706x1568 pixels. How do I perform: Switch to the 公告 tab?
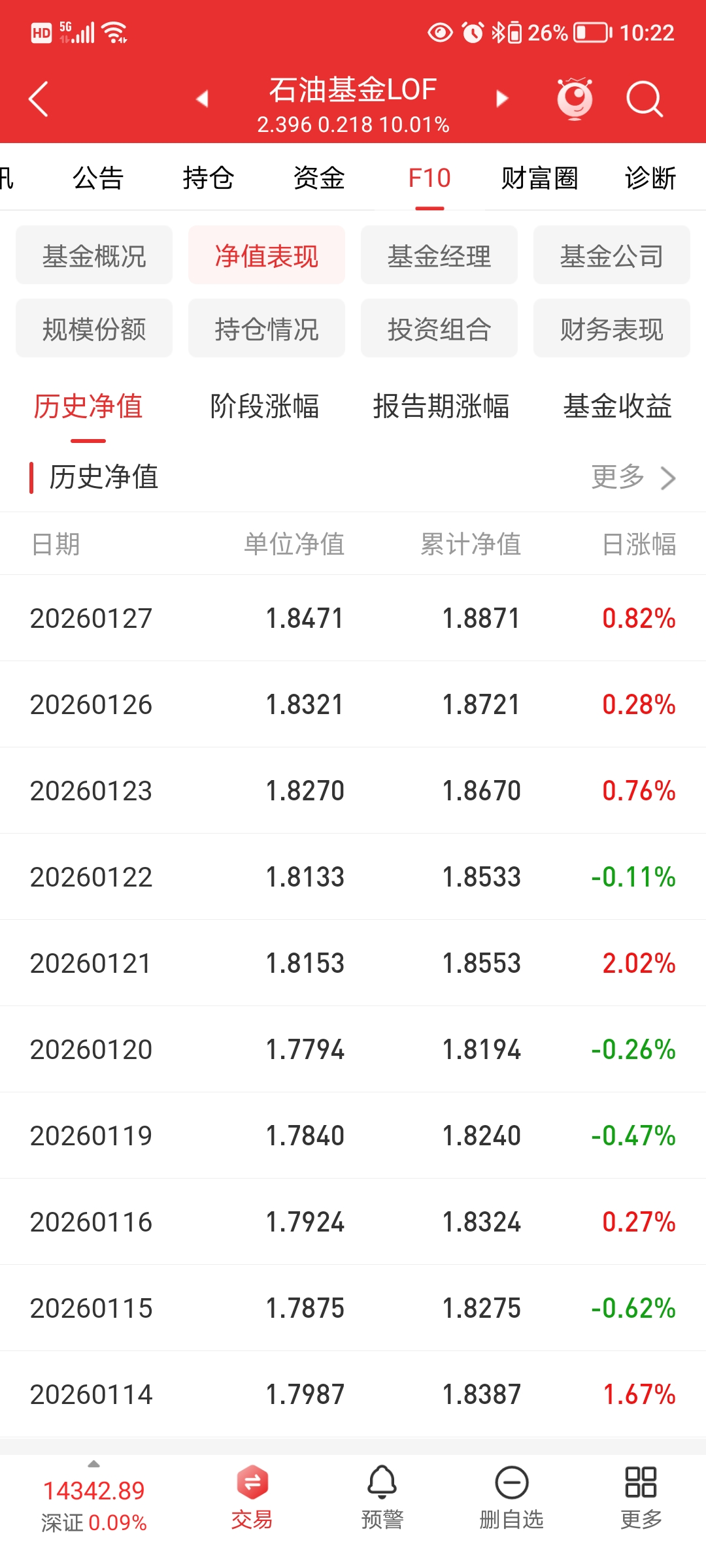tap(98, 178)
